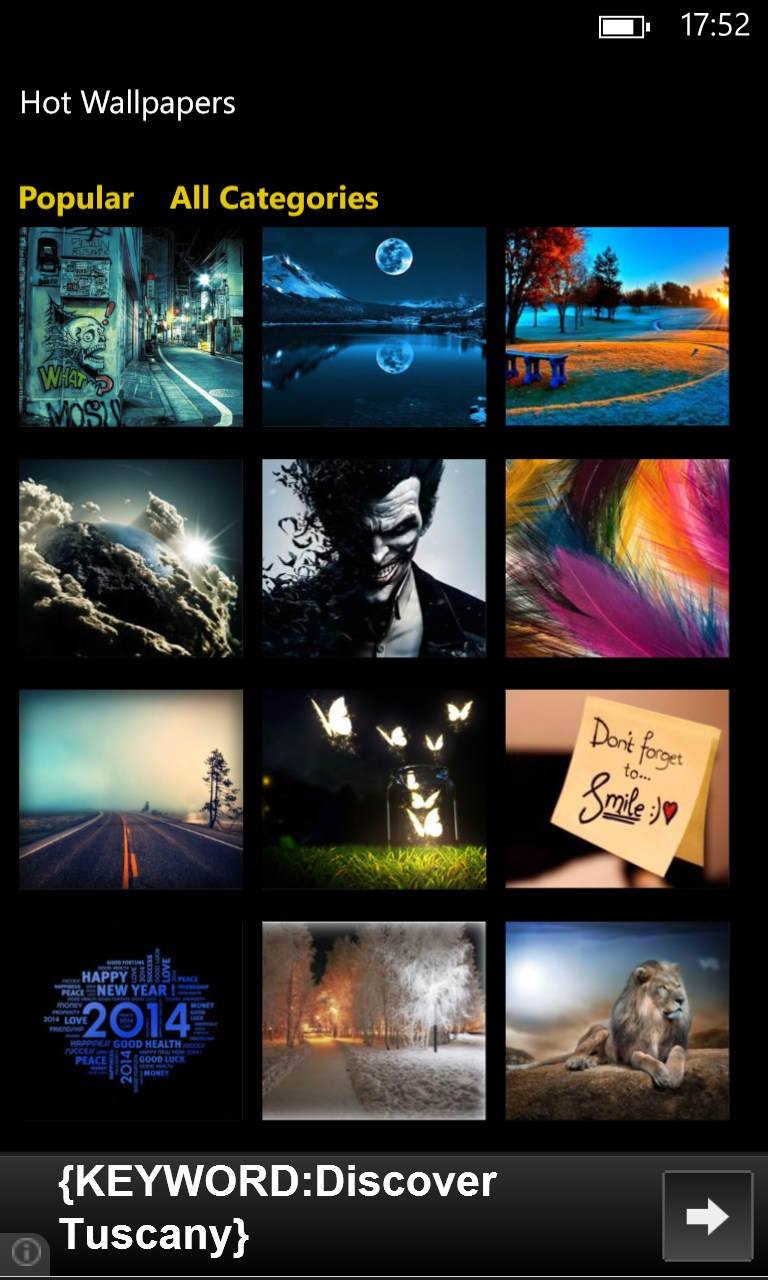The image size is (768, 1280).
Task: Open the lion wallpaper
Action: pos(617,1020)
